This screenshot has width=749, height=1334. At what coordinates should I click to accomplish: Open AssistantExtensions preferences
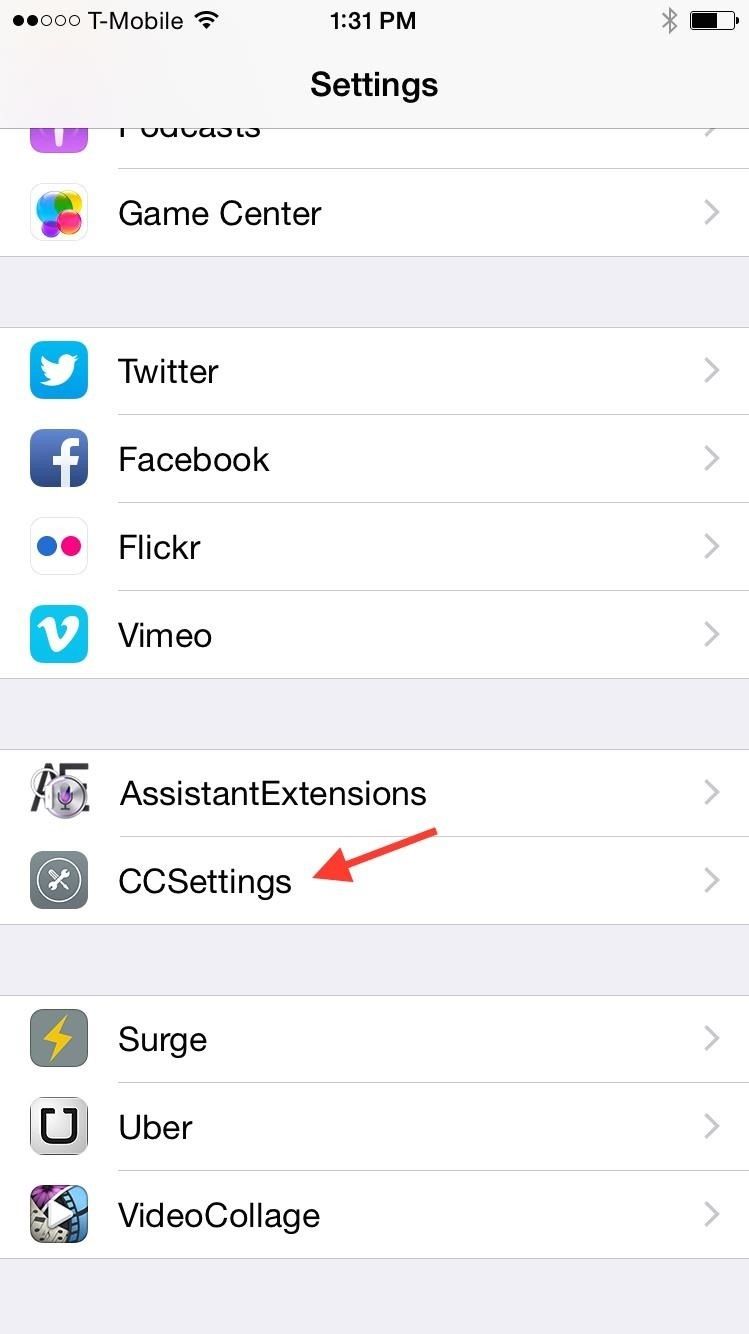[x=374, y=793]
